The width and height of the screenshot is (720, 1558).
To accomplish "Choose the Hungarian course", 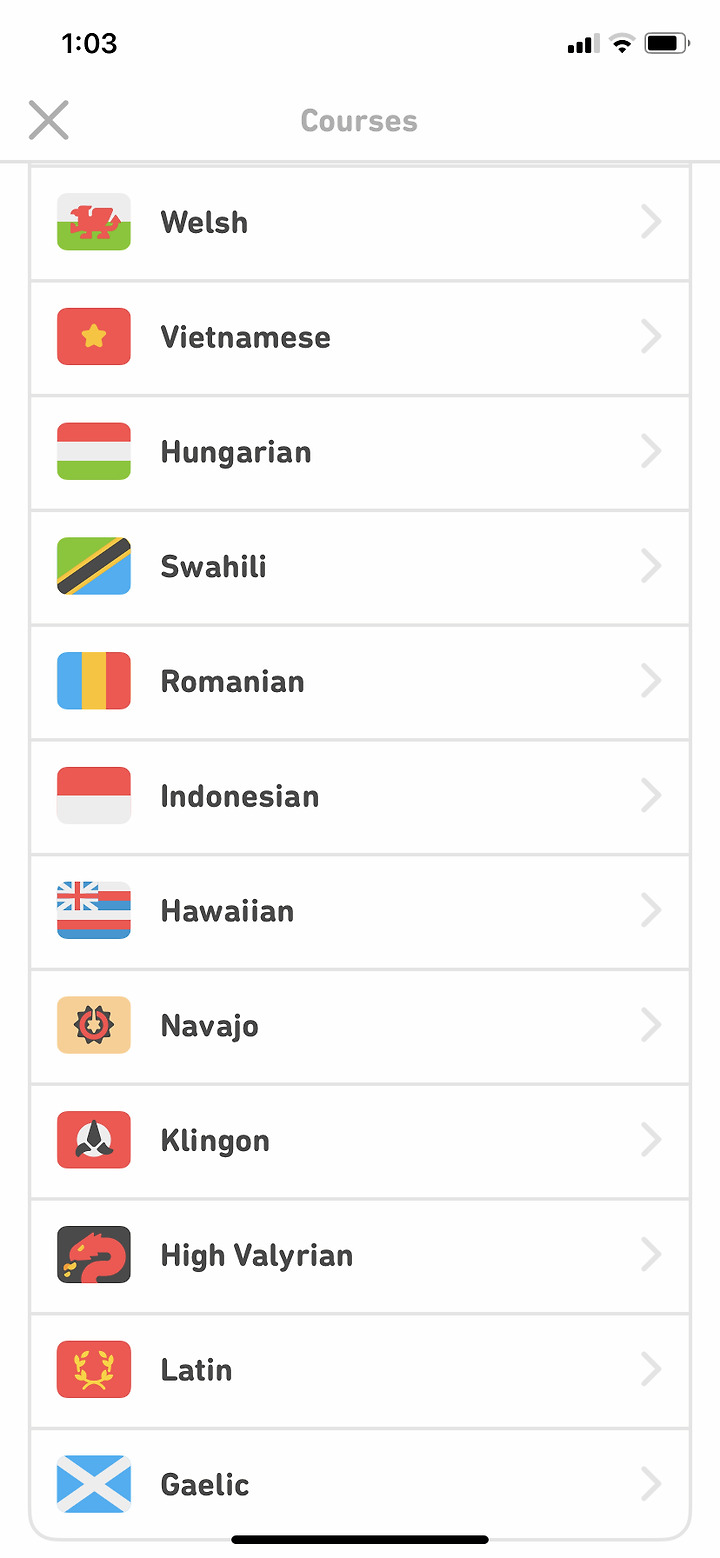I will point(360,452).
